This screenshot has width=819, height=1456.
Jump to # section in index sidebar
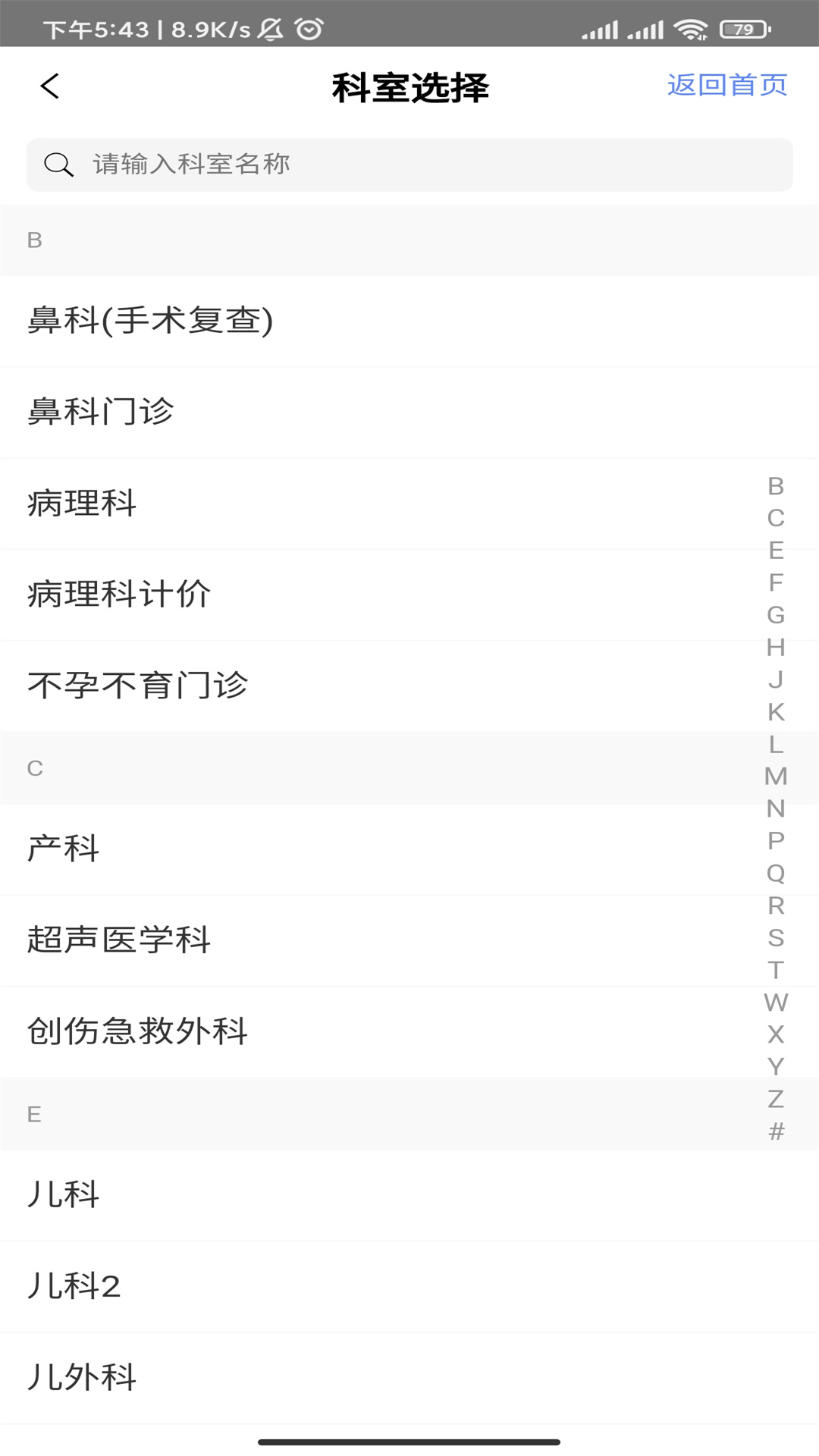click(x=776, y=1131)
